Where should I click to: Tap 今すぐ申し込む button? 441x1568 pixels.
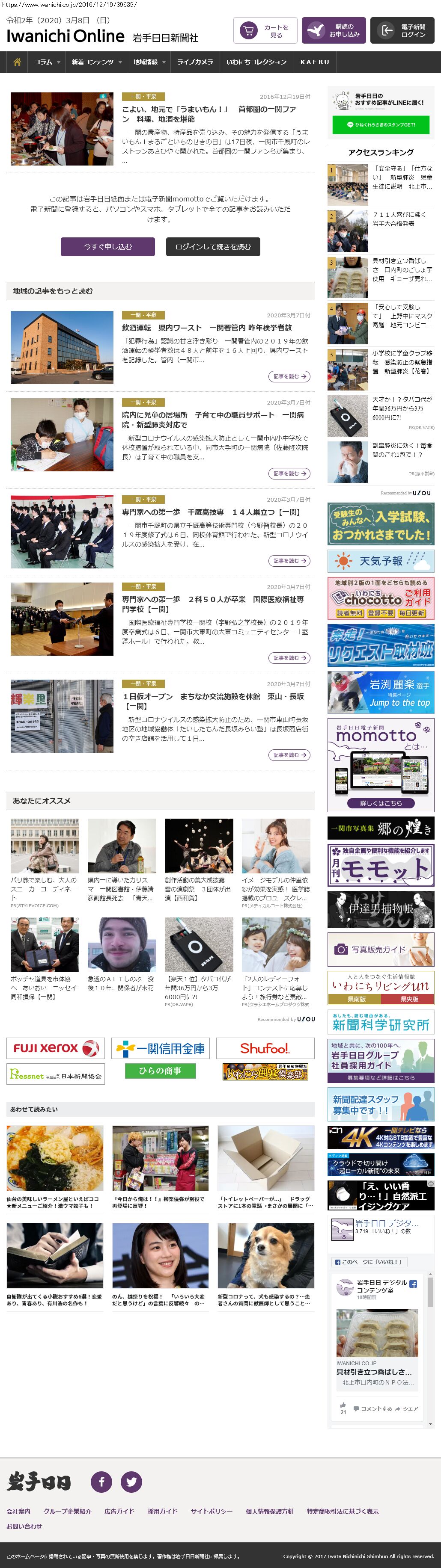[108, 246]
